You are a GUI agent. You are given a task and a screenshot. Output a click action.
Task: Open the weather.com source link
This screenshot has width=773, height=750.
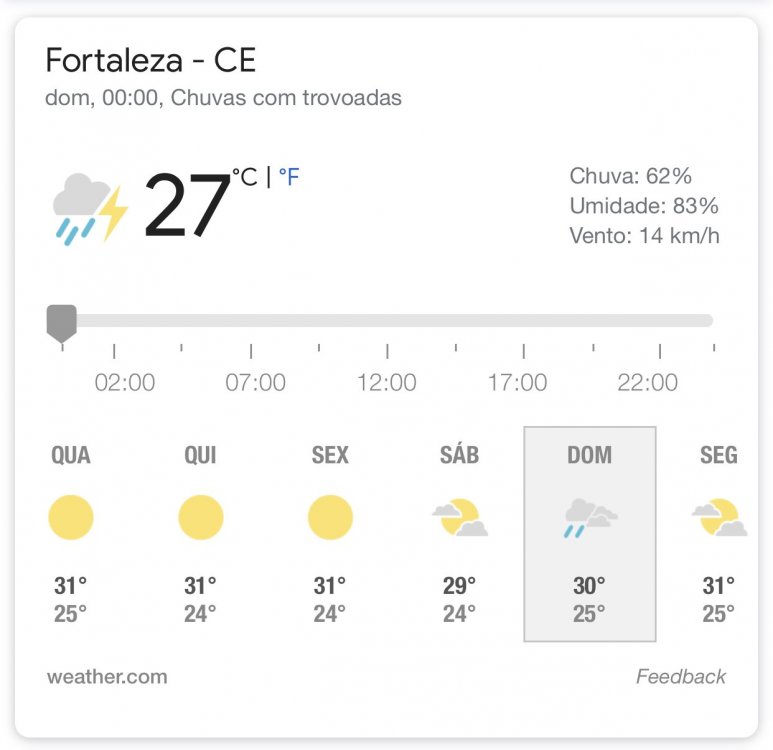tap(107, 677)
